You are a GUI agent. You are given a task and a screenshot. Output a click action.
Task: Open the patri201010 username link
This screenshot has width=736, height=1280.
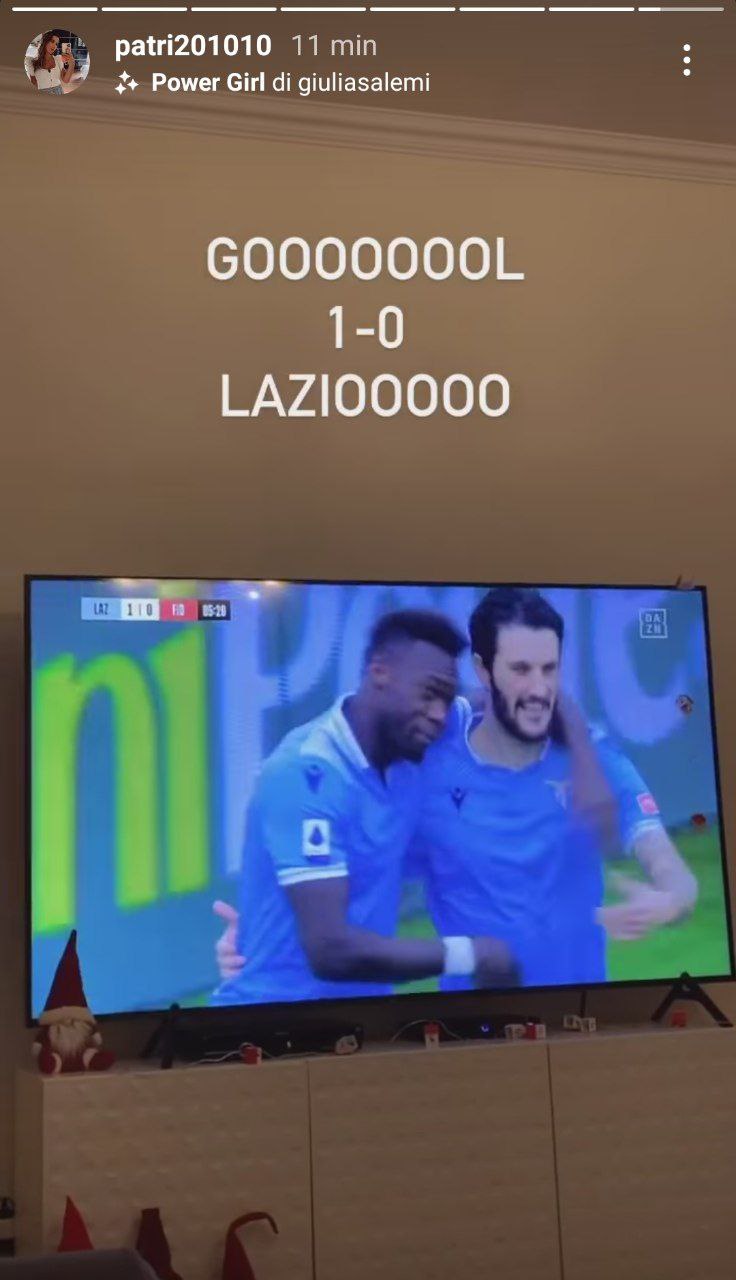click(x=193, y=46)
